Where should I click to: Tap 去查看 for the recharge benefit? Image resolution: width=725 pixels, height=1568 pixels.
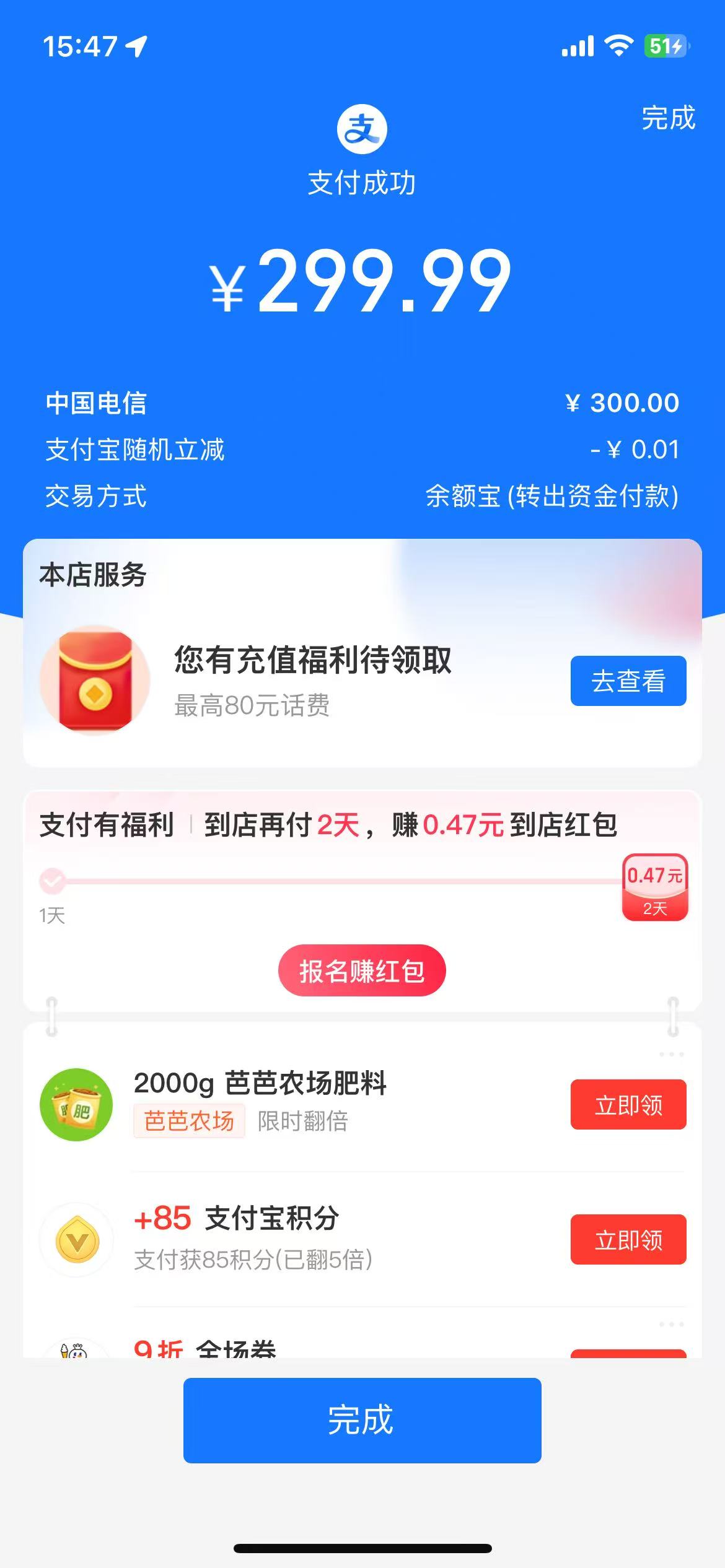pyautogui.click(x=628, y=681)
